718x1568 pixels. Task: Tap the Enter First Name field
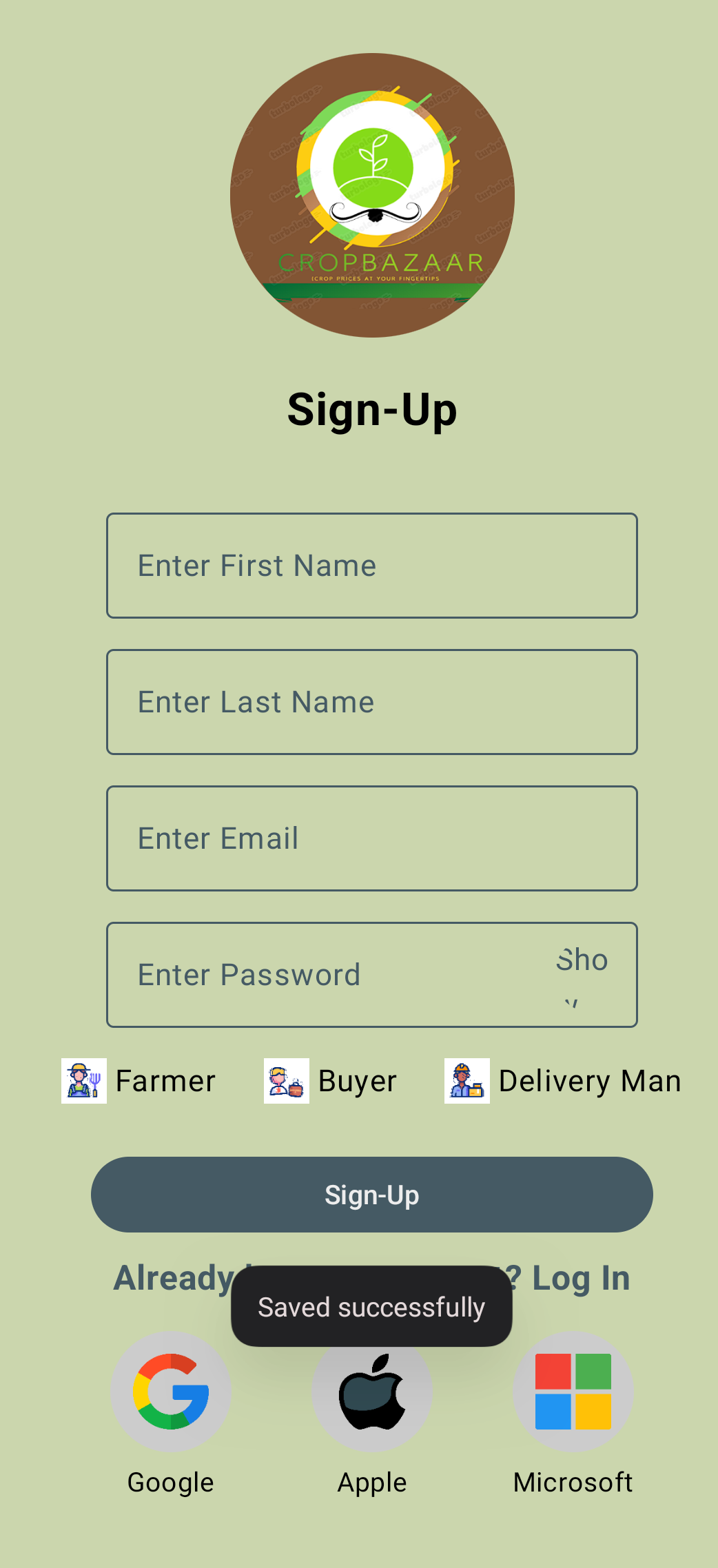coord(371,566)
